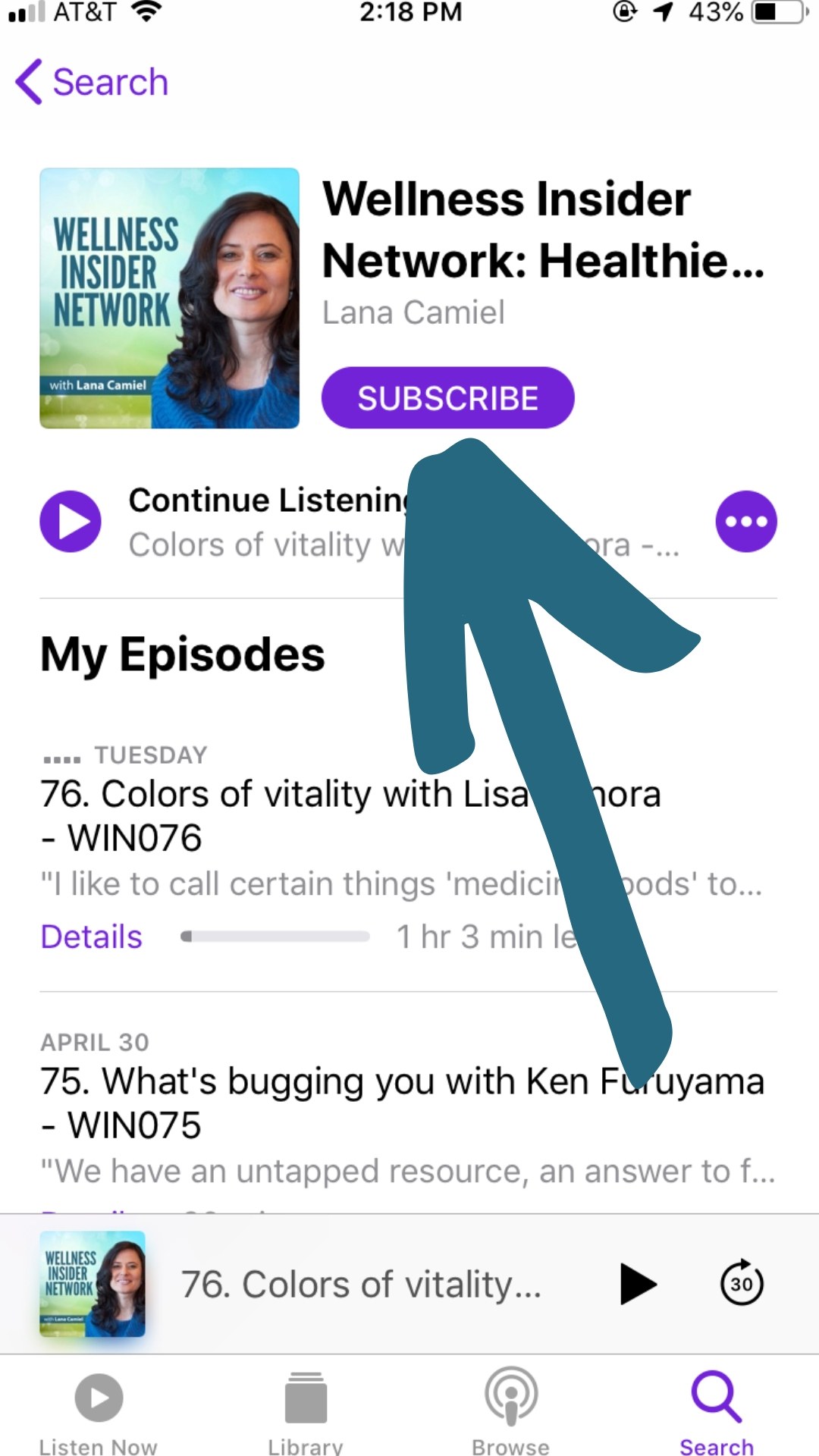
Task: Subscribe to Wellness Insider Network podcast
Action: (447, 398)
